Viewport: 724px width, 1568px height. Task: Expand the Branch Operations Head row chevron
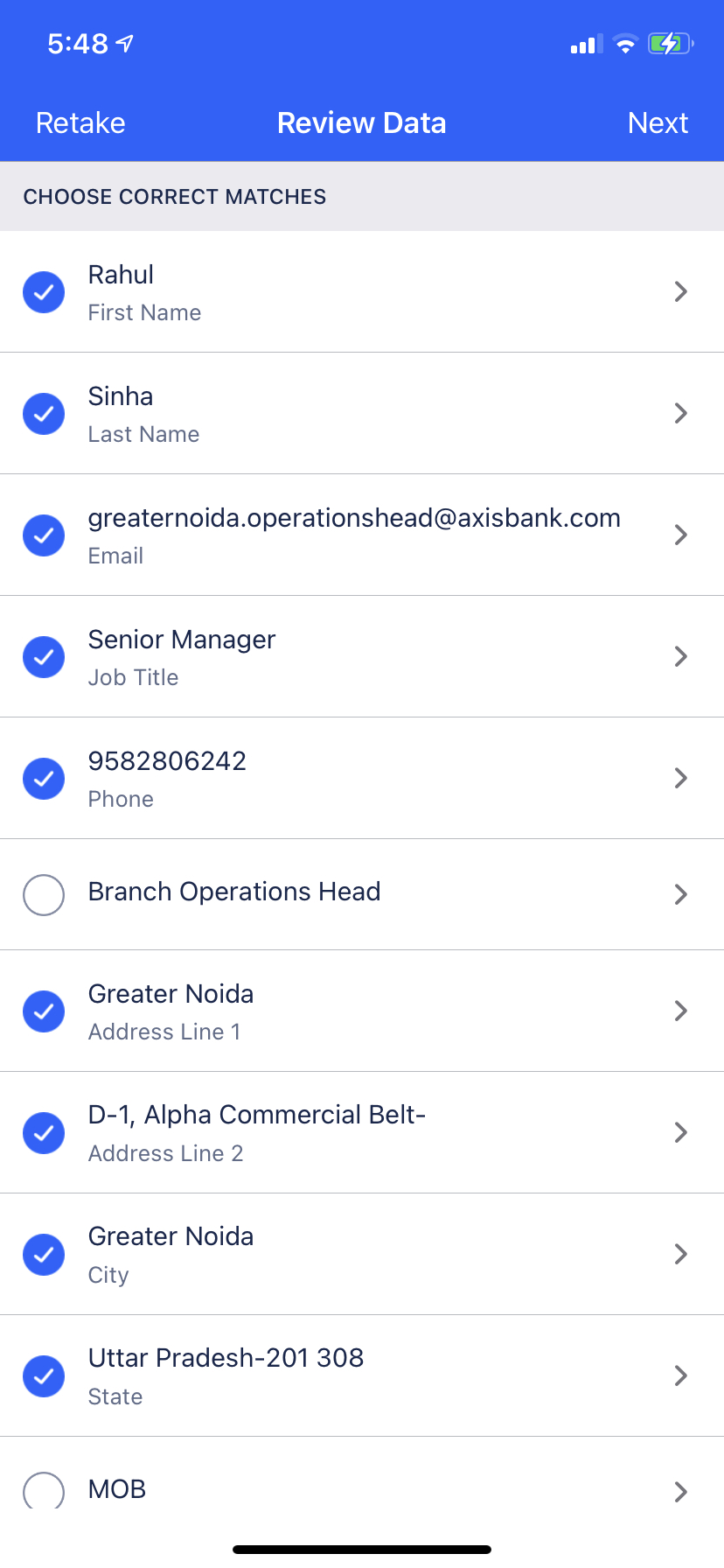(681, 894)
